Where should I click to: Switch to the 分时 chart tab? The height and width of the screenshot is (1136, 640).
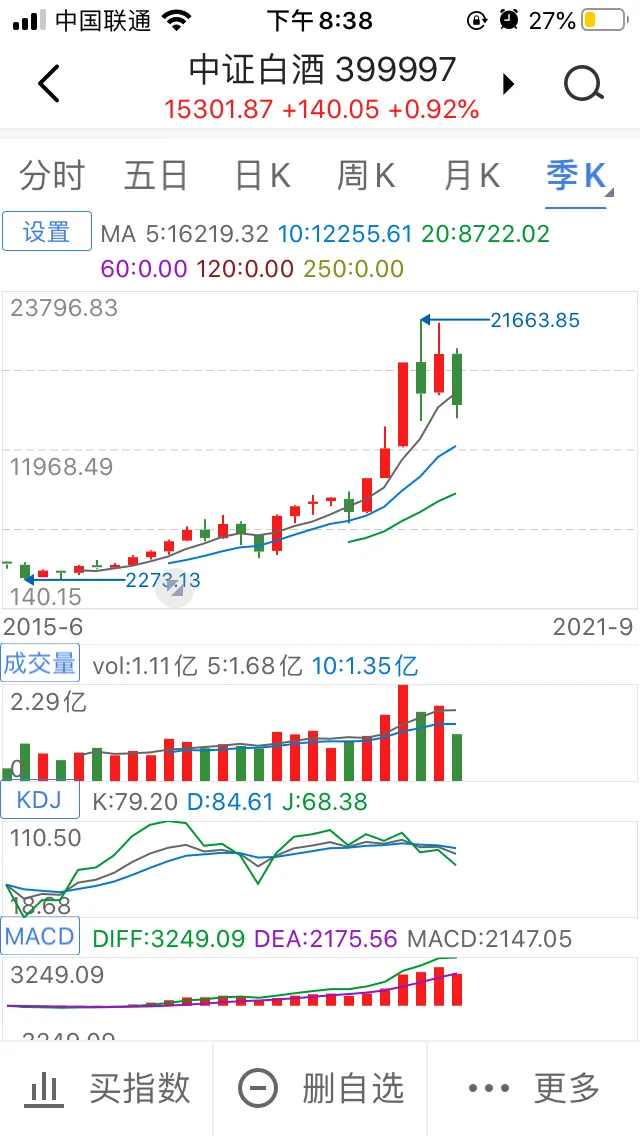pos(52,176)
